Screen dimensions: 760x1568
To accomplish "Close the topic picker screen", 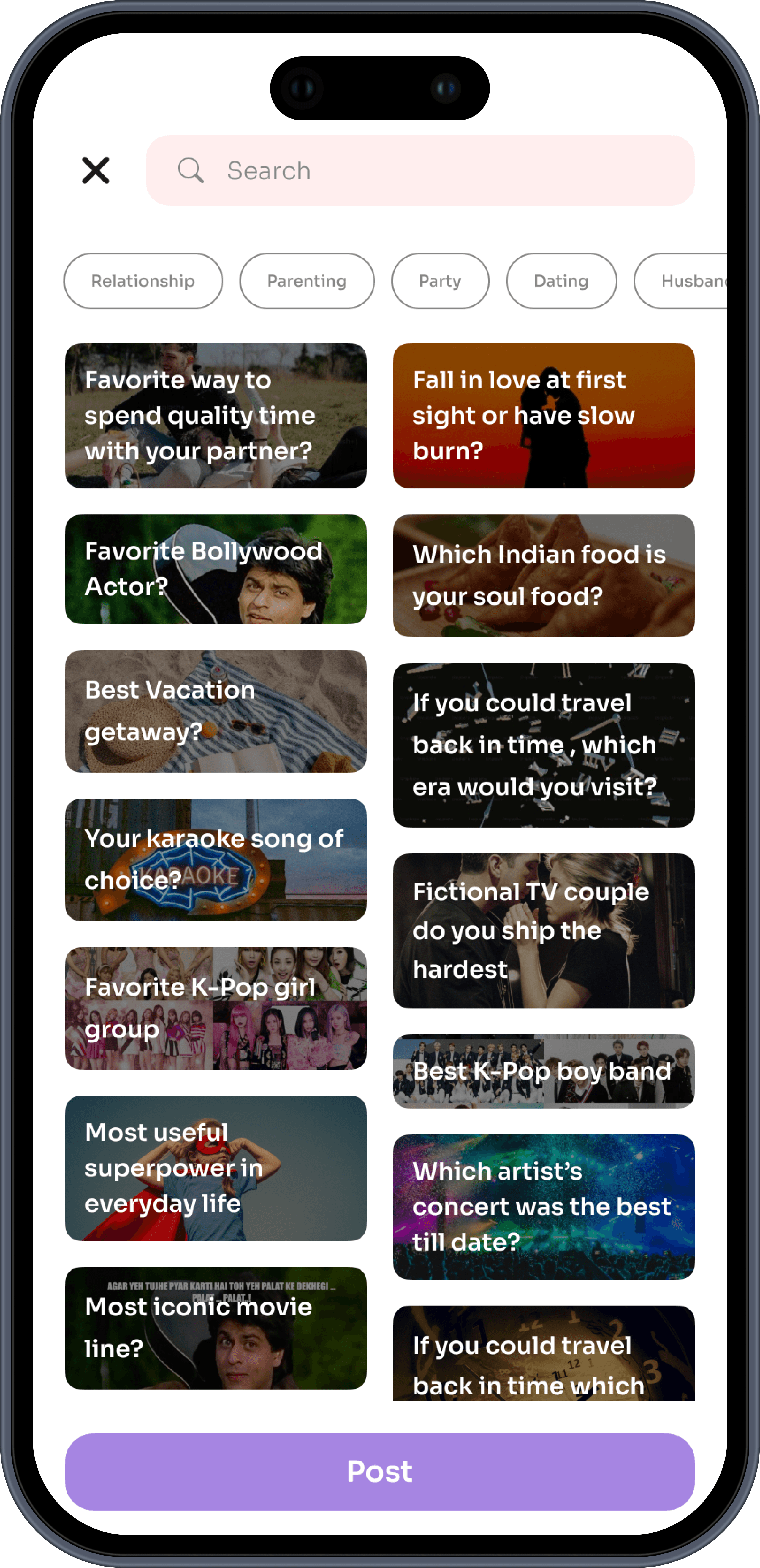I will tap(96, 170).
